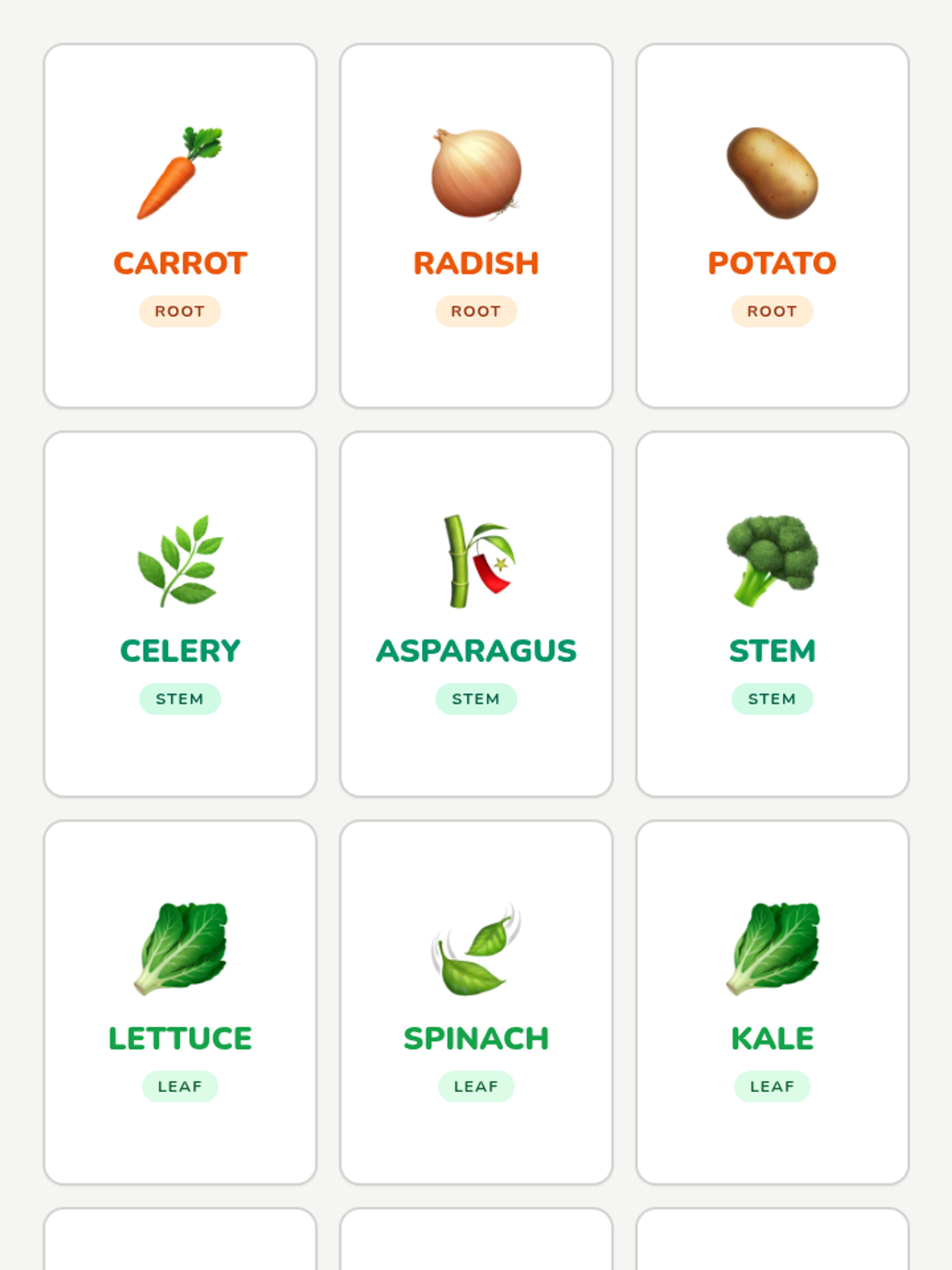Open the broccoli card titled Stem
Image resolution: width=952 pixels, height=1270 pixels.
(x=772, y=614)
